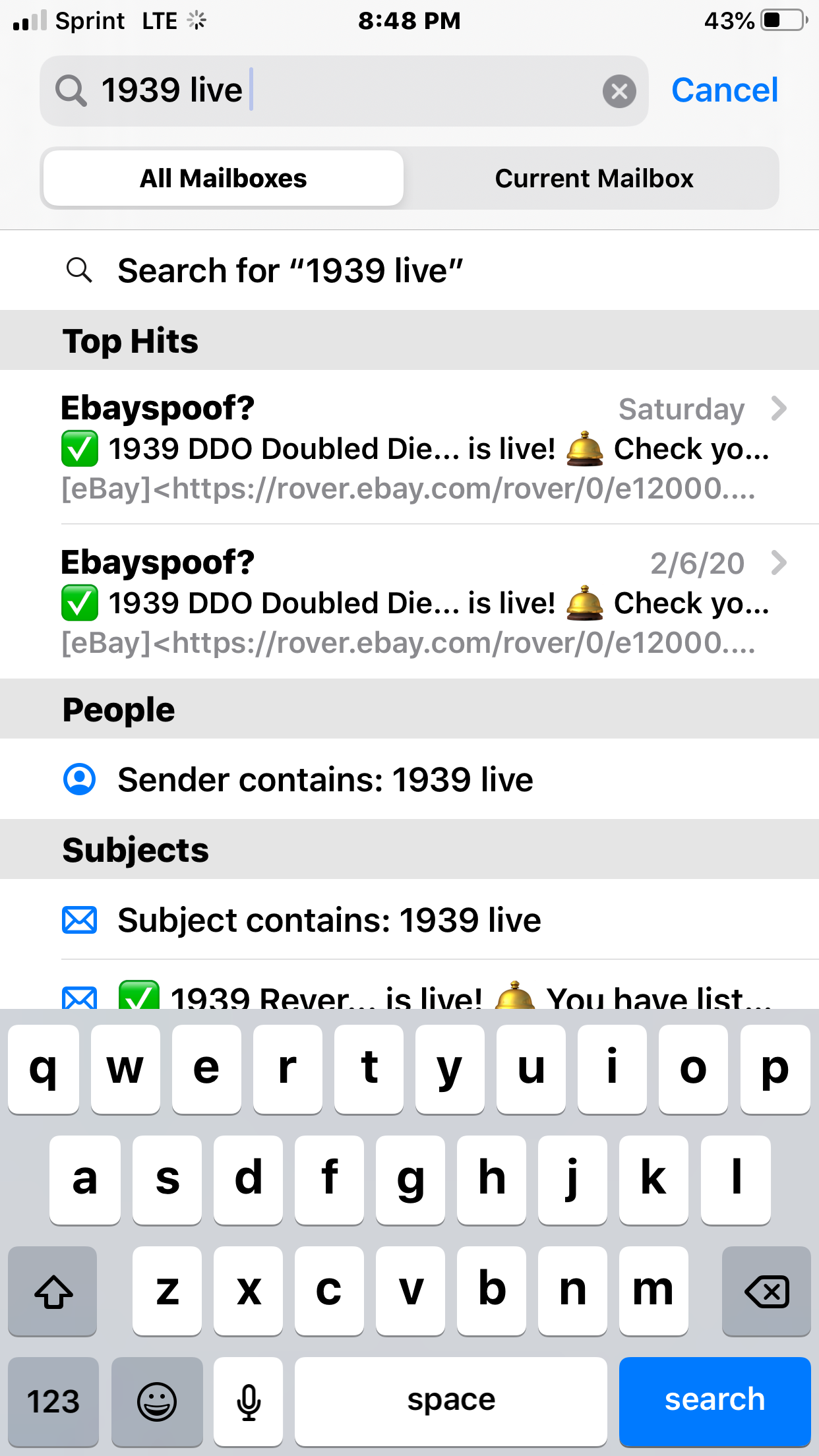
Task: Hit the blue search key on the keyboard
Action: [714, 1401]
